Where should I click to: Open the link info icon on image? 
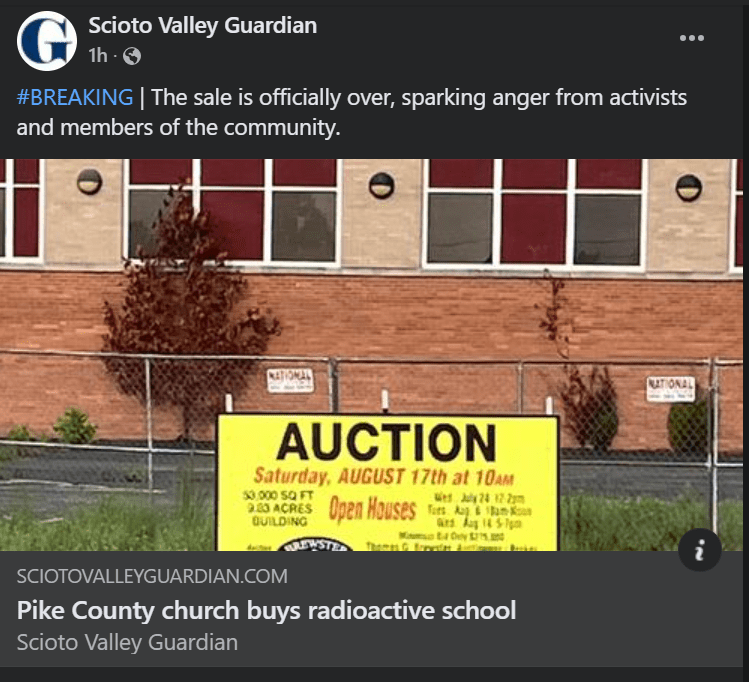(699, 549)
